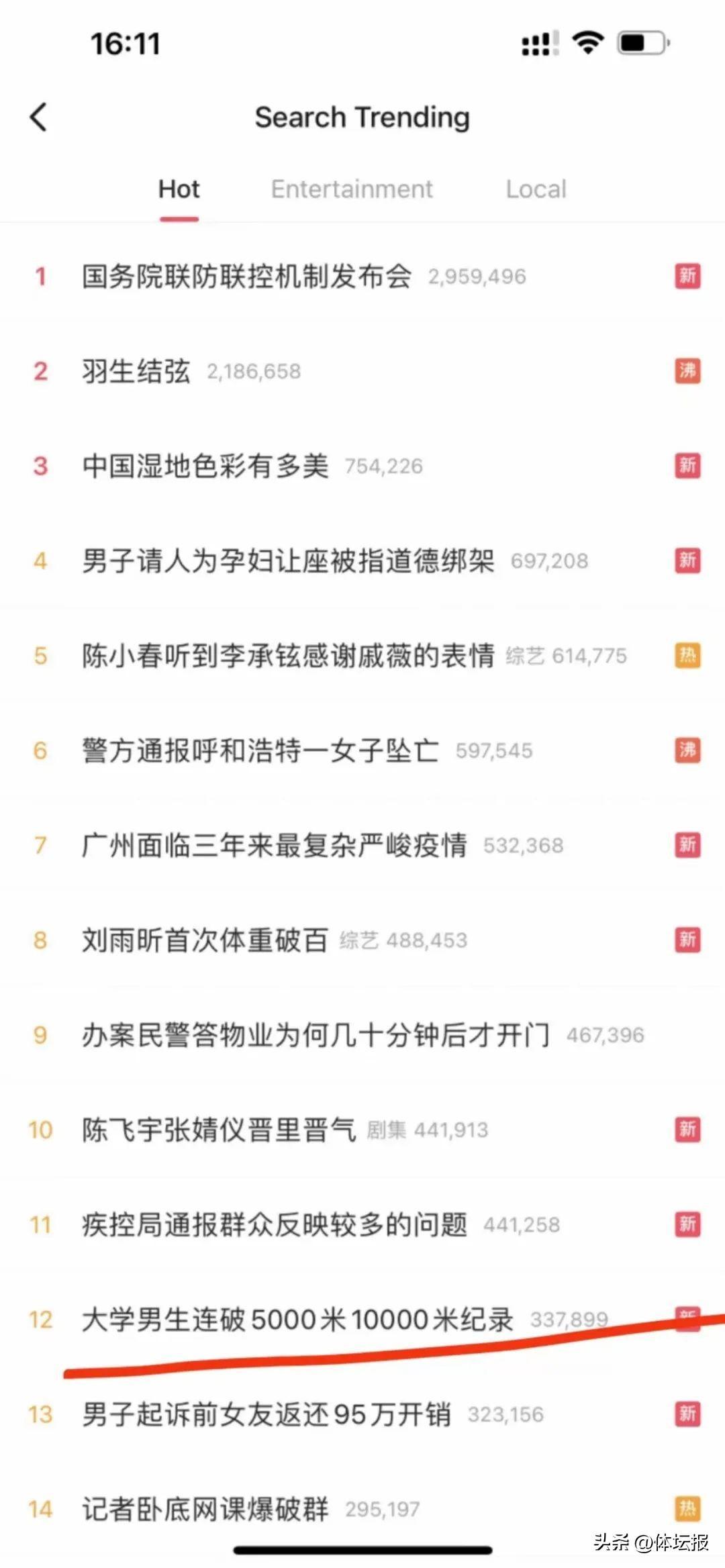Viewport: 725px width, 1568px height.
Task: Open topic 大学男生连破5000米10000米纪录
Action: tap(297, 1320)
